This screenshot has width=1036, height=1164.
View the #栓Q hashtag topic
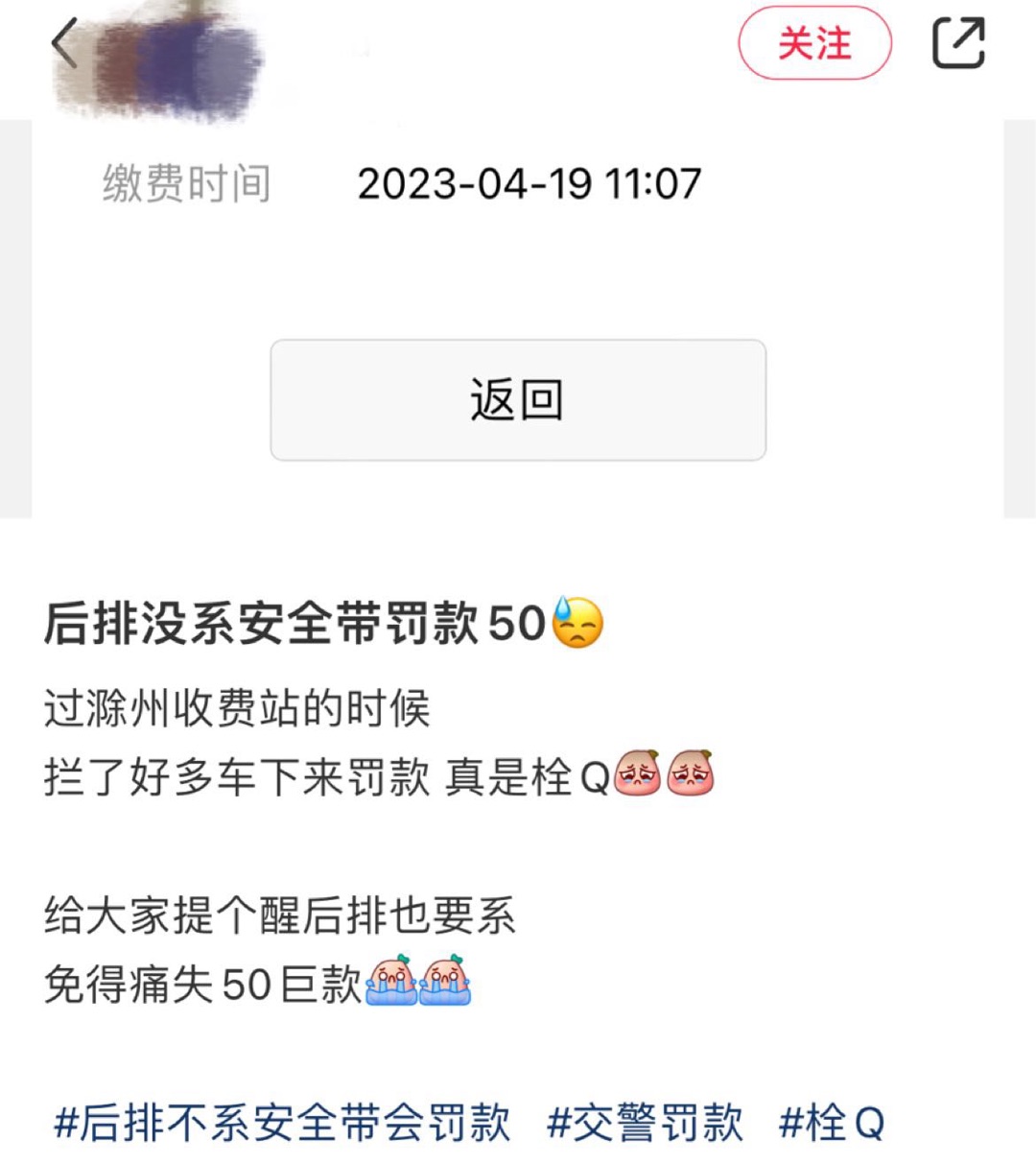click(832, 1122)
